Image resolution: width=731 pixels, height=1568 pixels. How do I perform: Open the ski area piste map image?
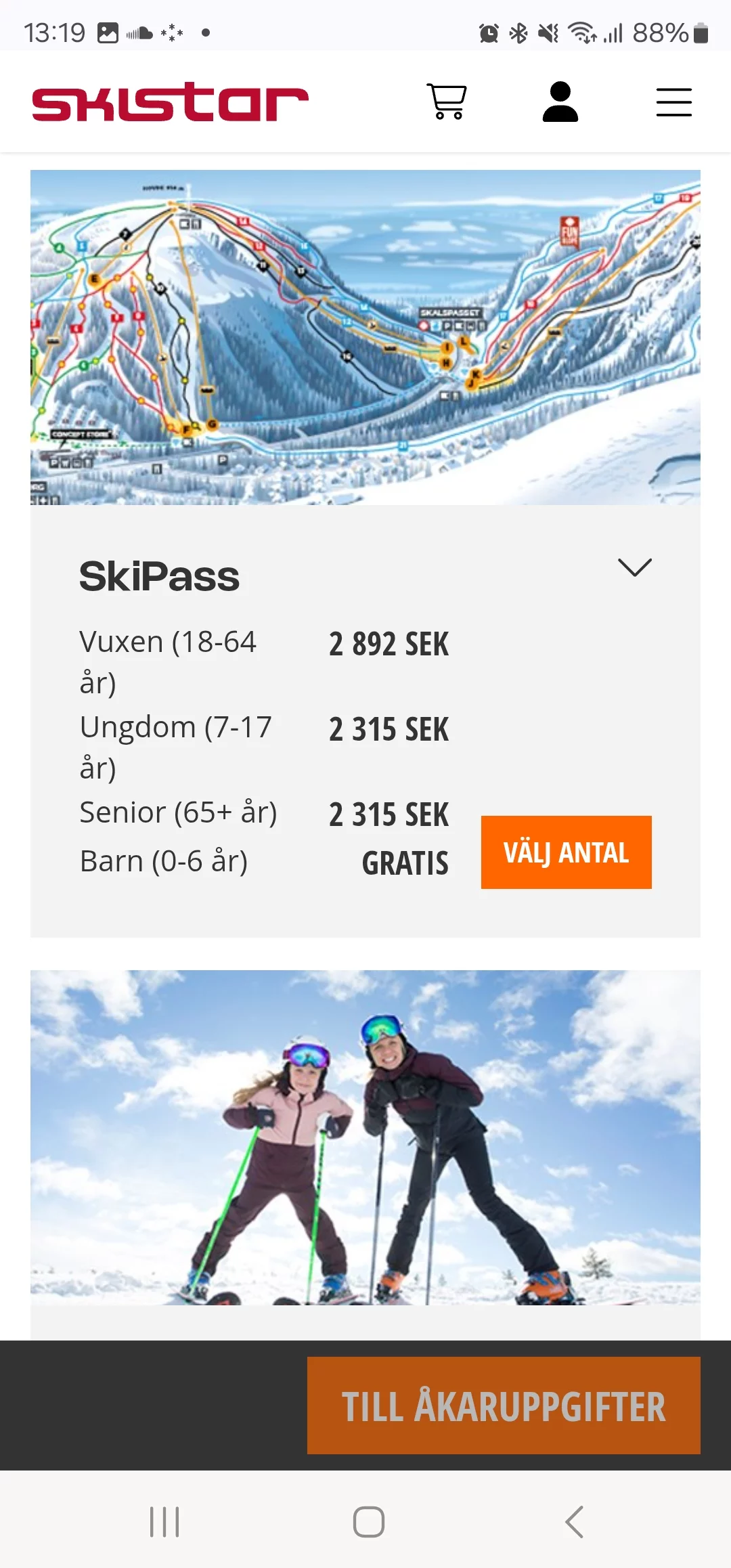pyautogui.click(x=365, y=337)
